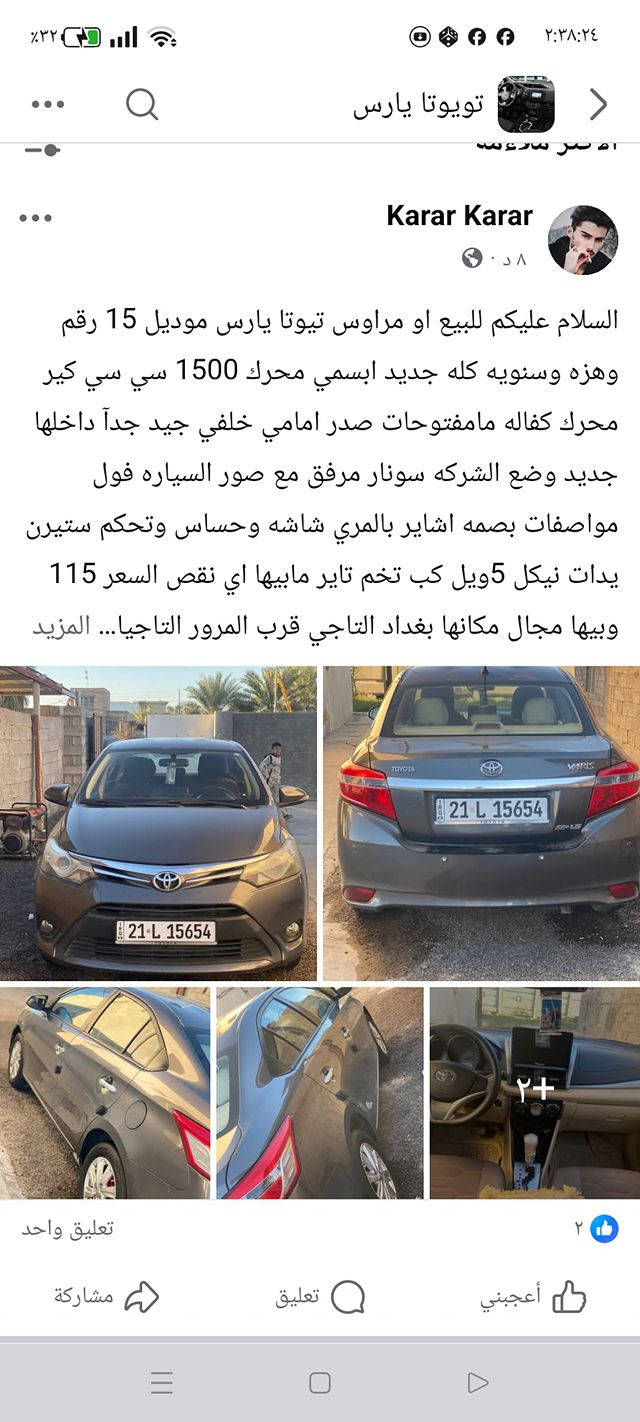Open Karar Karar's profile picture

(x=582, y=240)
